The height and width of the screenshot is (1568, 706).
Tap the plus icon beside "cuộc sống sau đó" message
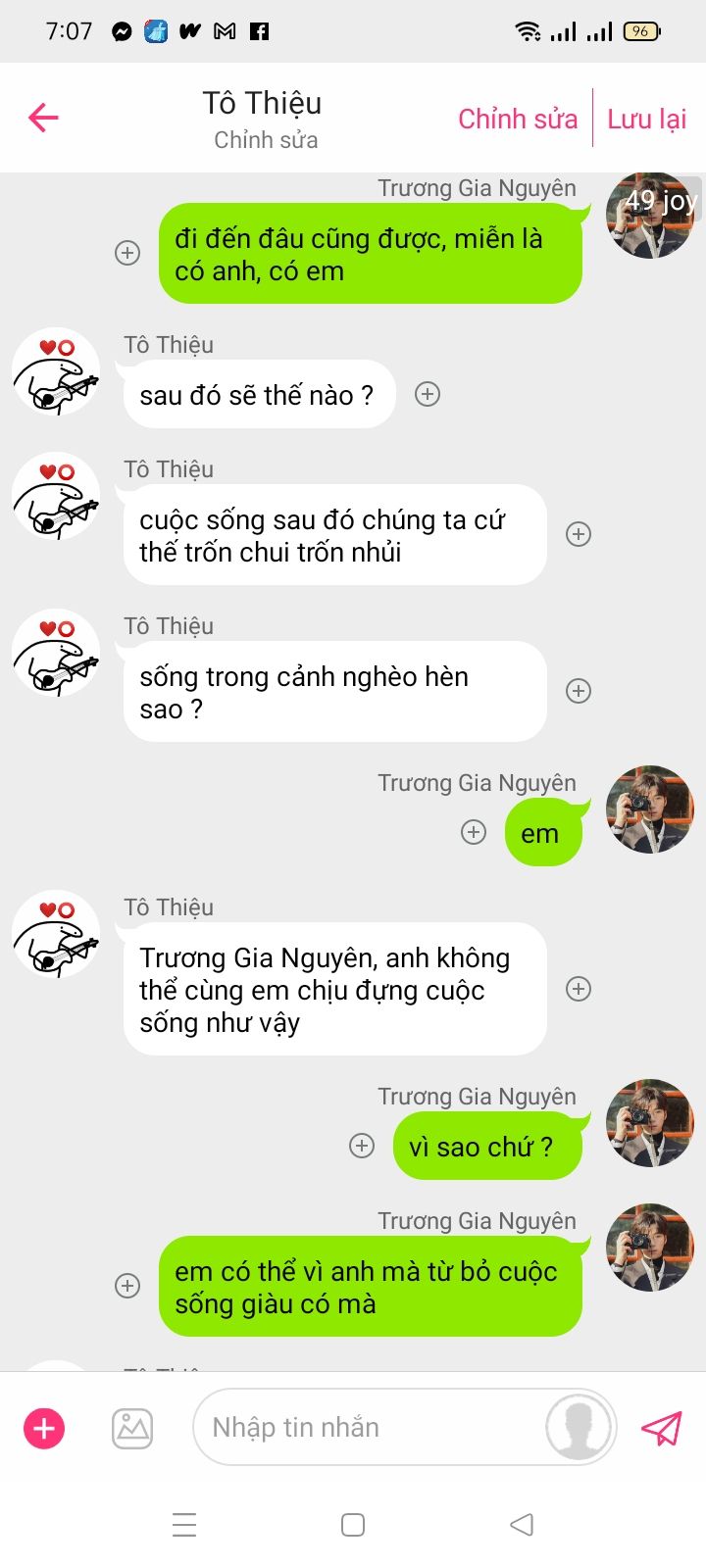[x=579, y=534]
